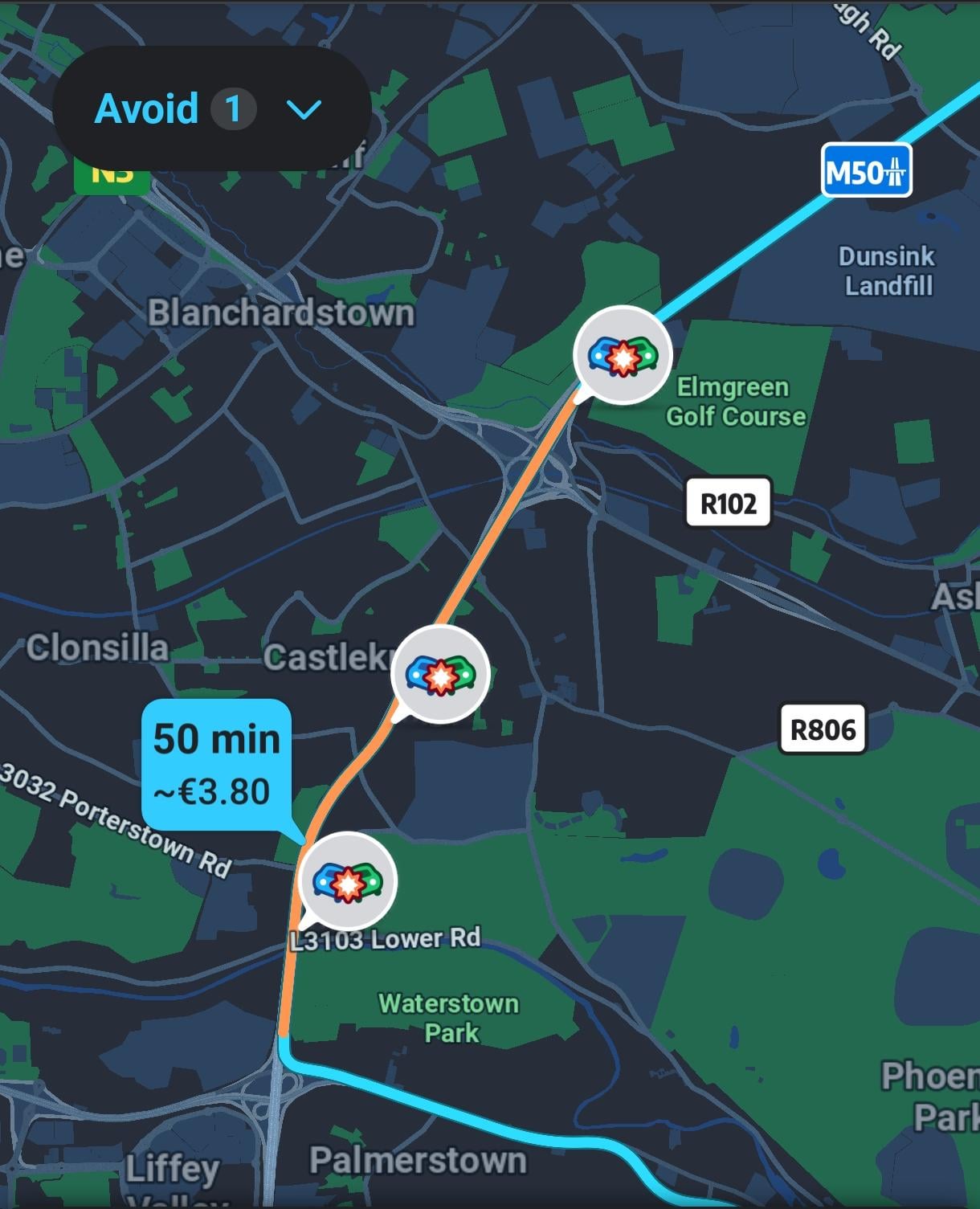Select the 50 min €3.80 route label

[x=217, y=764]
